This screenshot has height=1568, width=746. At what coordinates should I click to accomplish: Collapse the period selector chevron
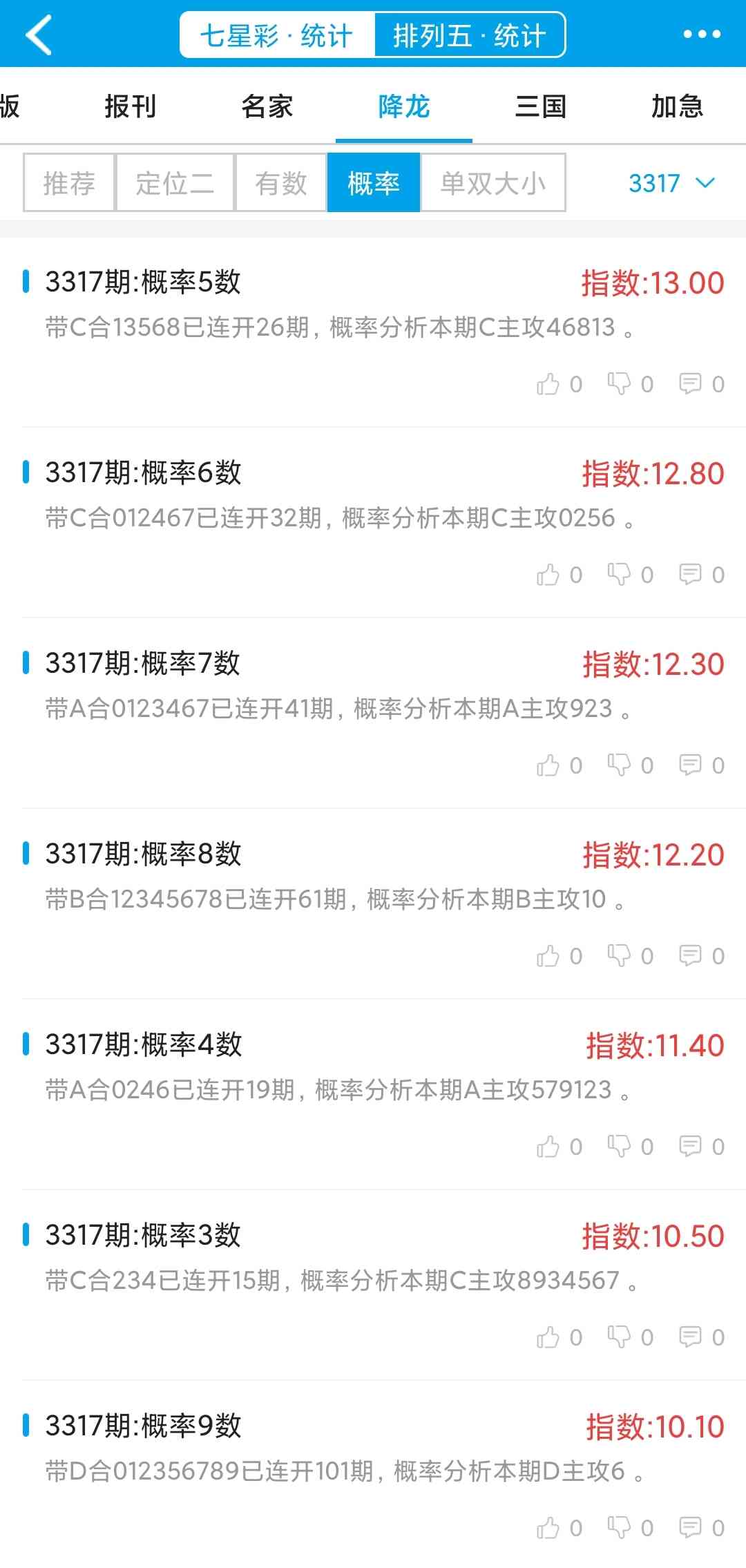pyautogui.click(x=705, y=184)
